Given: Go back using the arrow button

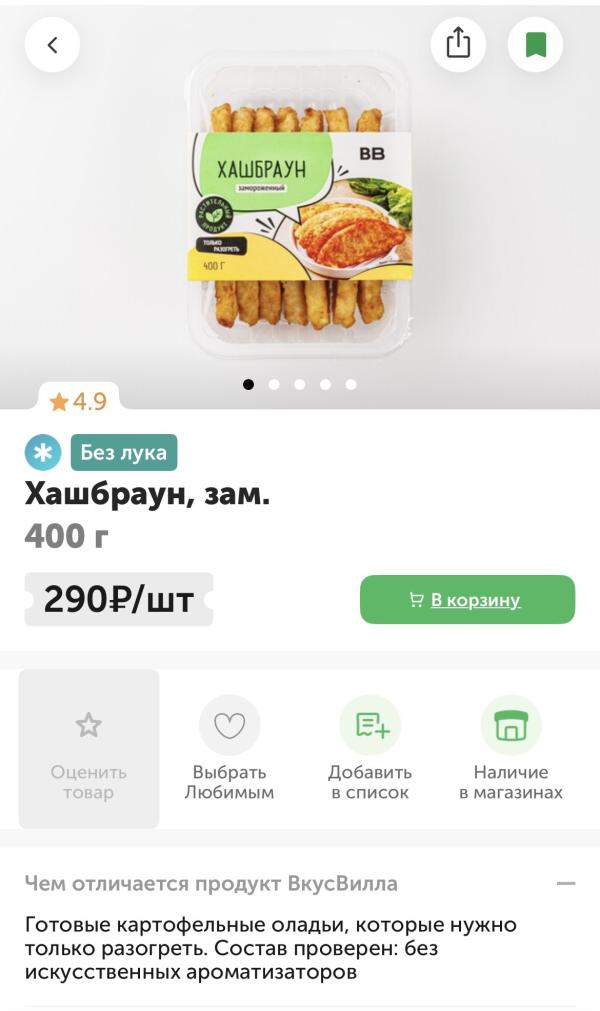Looking at the screenshot, I should coord(52,45).
